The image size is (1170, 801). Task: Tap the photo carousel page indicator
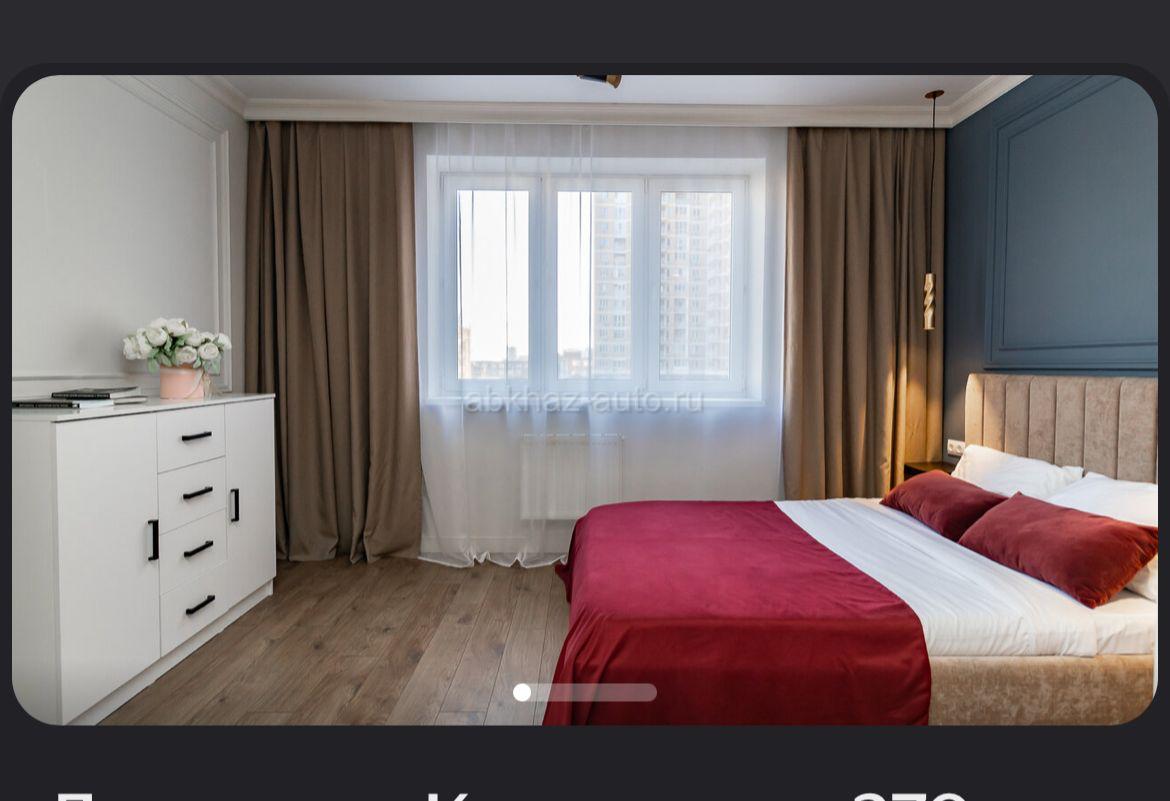point(585,692)
